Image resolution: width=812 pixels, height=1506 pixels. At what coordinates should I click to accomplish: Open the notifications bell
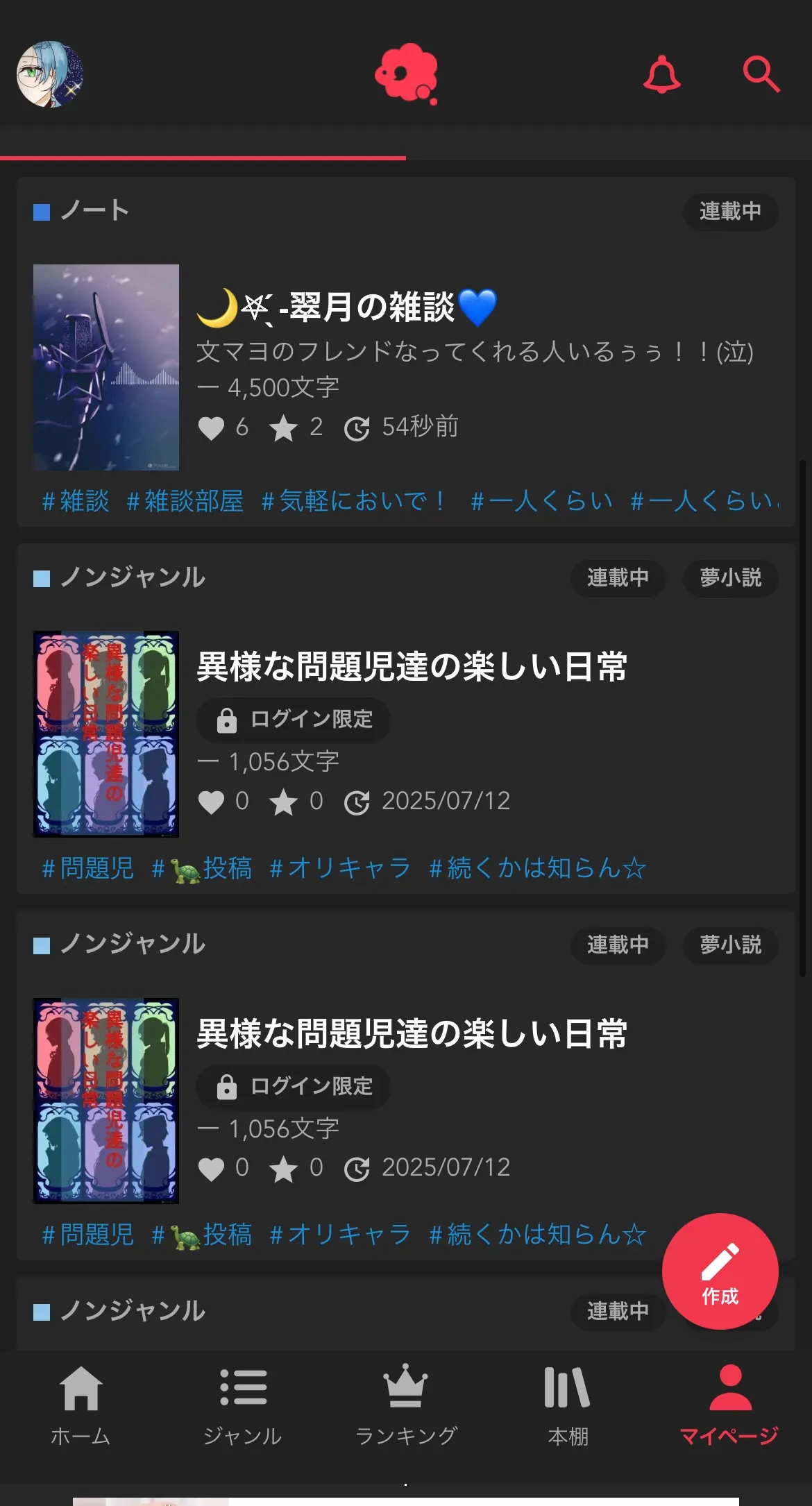(661, 74)
